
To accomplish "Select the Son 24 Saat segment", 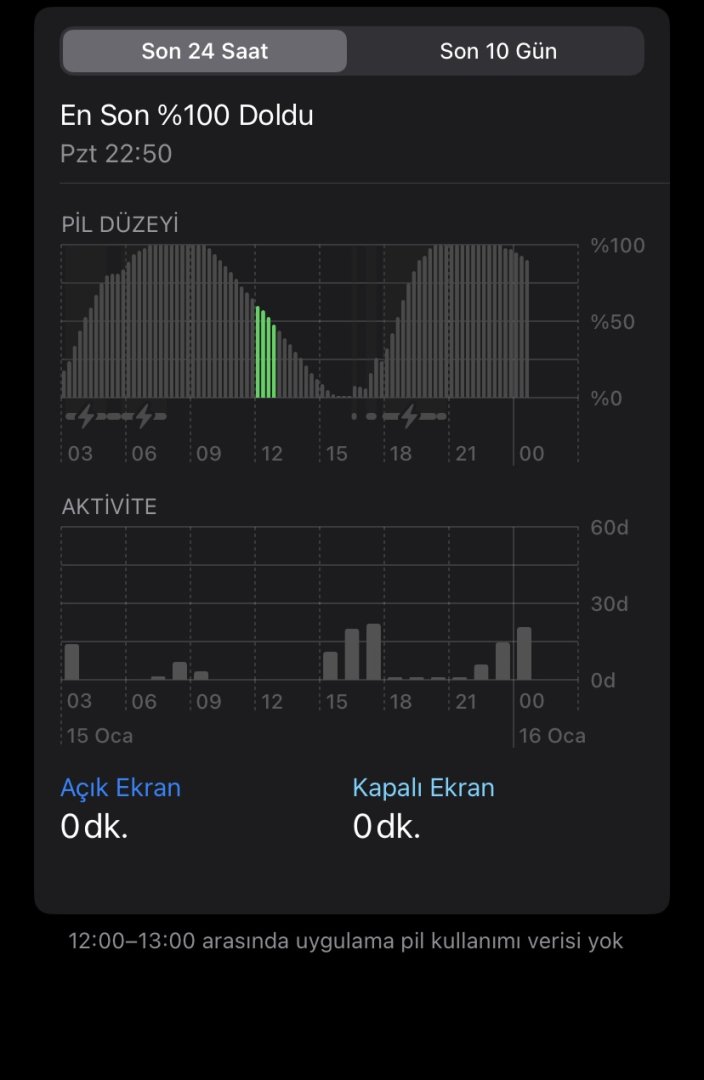I will coord(205,51).
